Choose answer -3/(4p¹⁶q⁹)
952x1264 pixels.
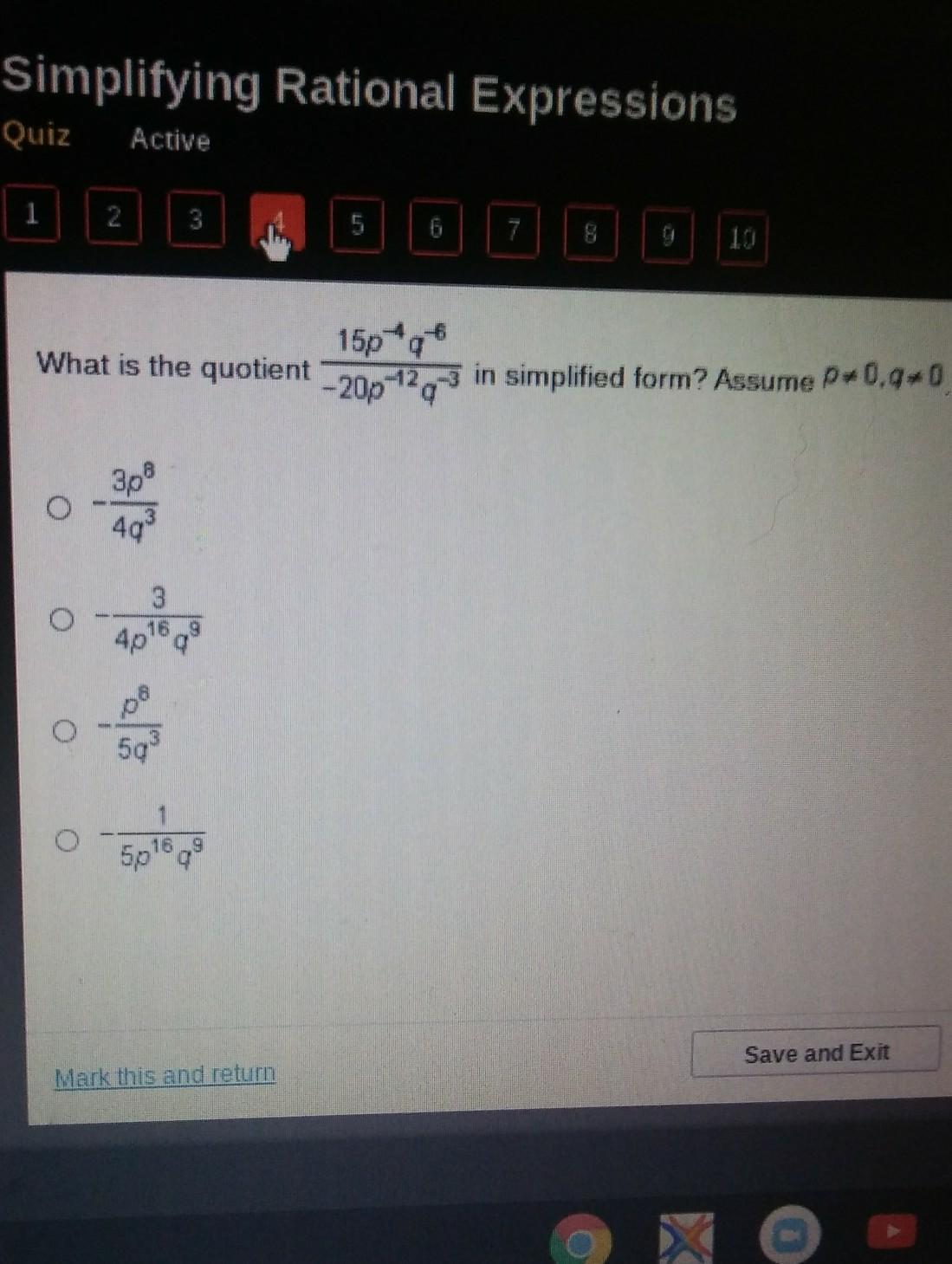click(60, 619)
